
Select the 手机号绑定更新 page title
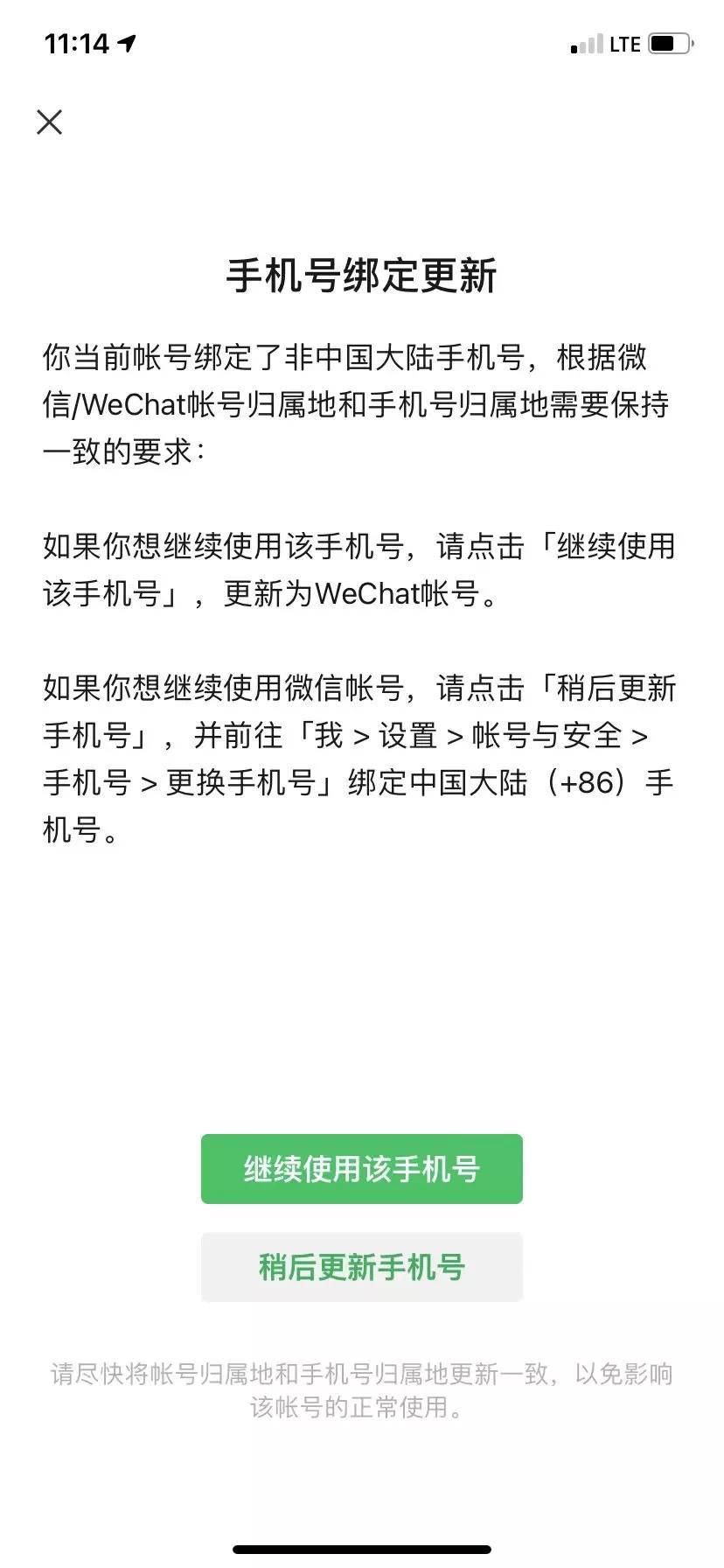361,274
